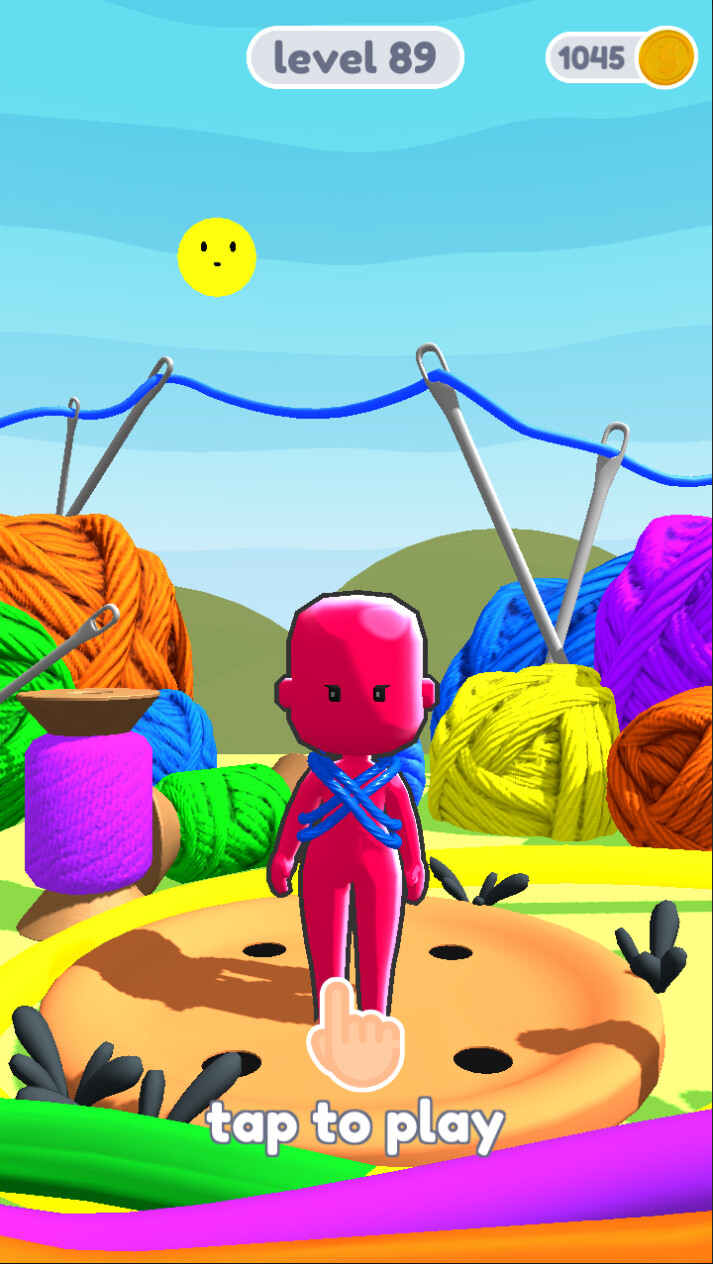Tap to play to start the level
This screenshot has width=713, height=1264.
click(356, 1123)
